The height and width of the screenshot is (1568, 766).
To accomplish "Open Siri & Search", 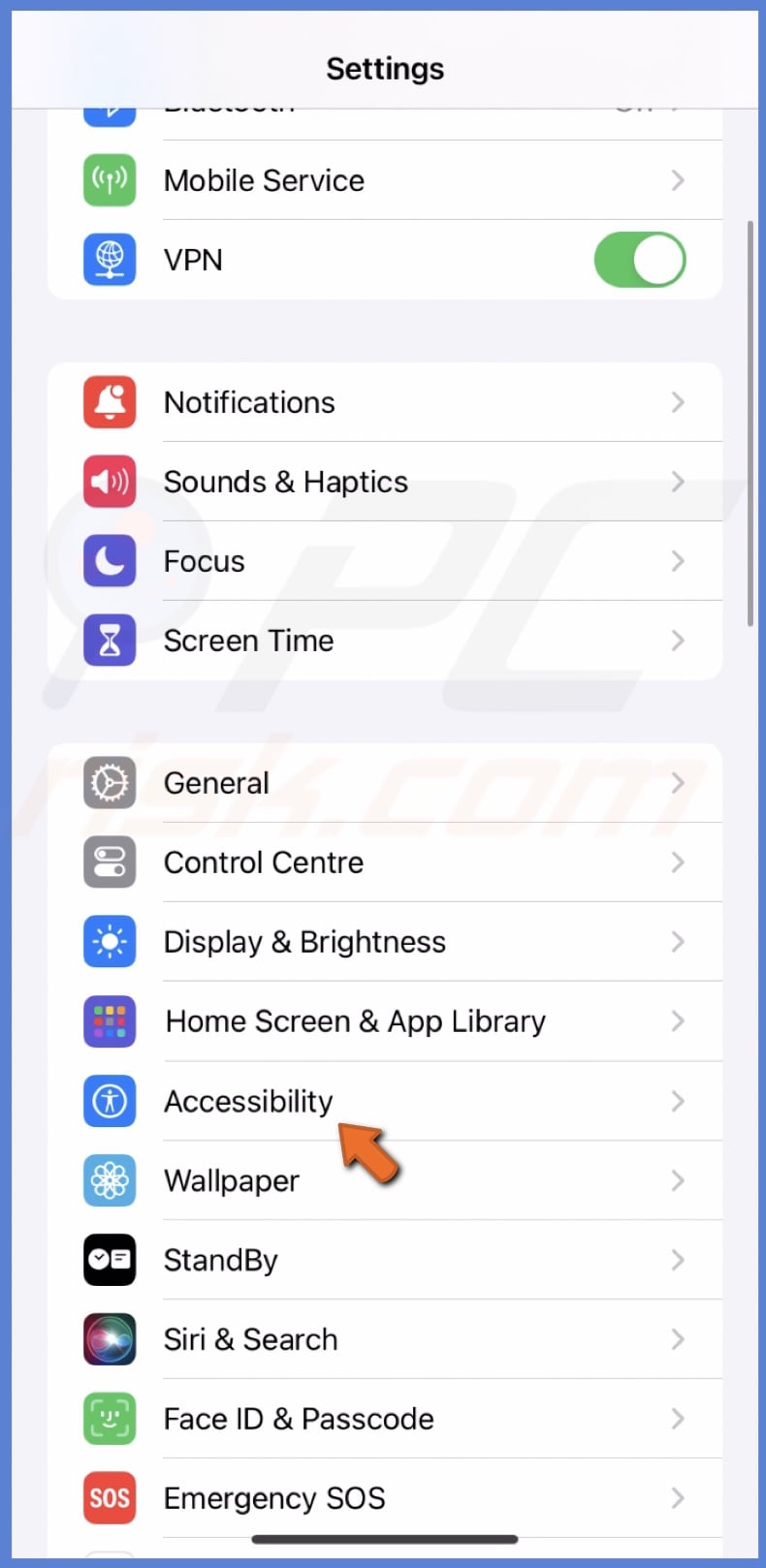I will (384, 1339).
